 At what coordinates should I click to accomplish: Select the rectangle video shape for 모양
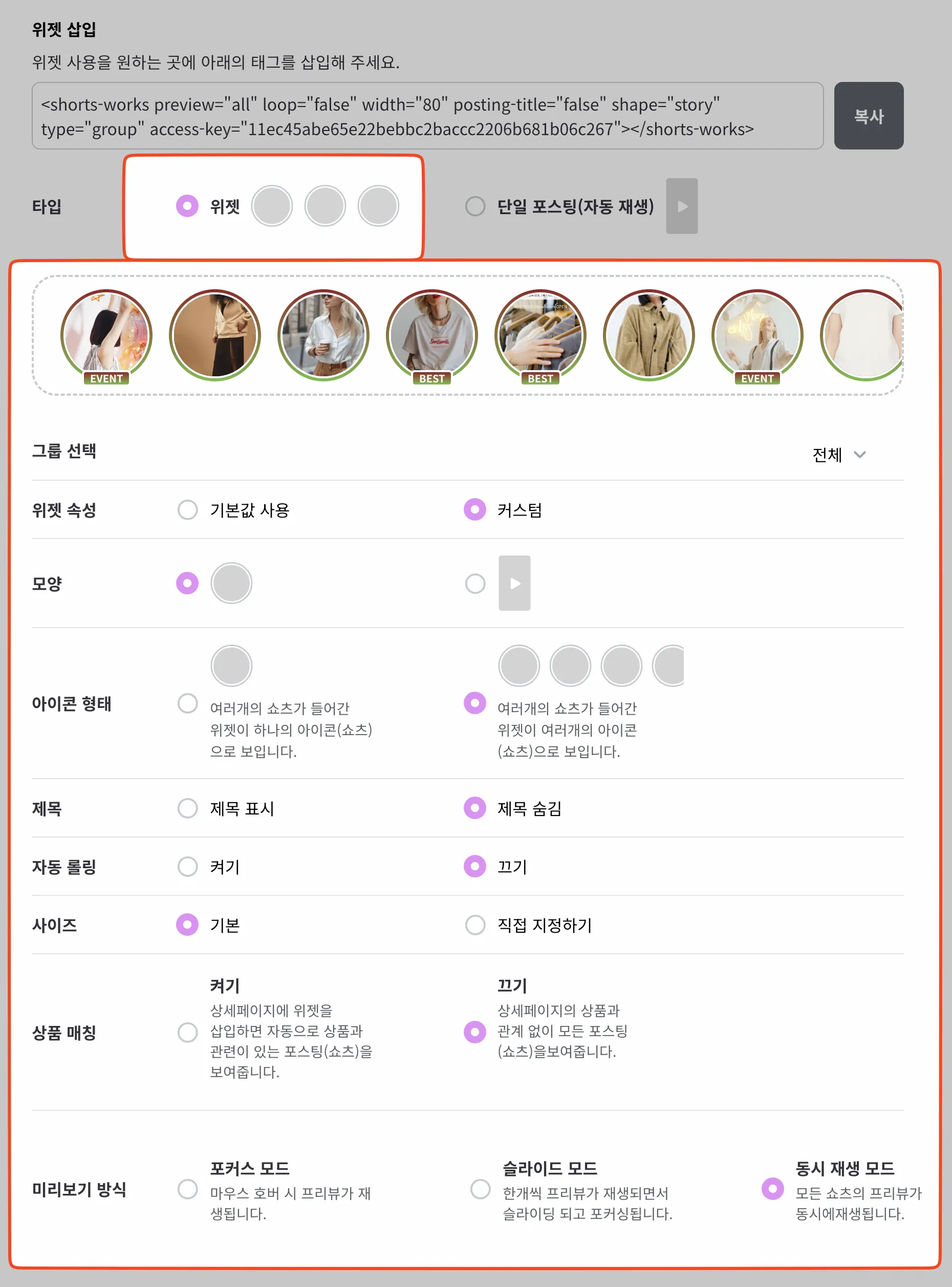click(x=475, y=583)
